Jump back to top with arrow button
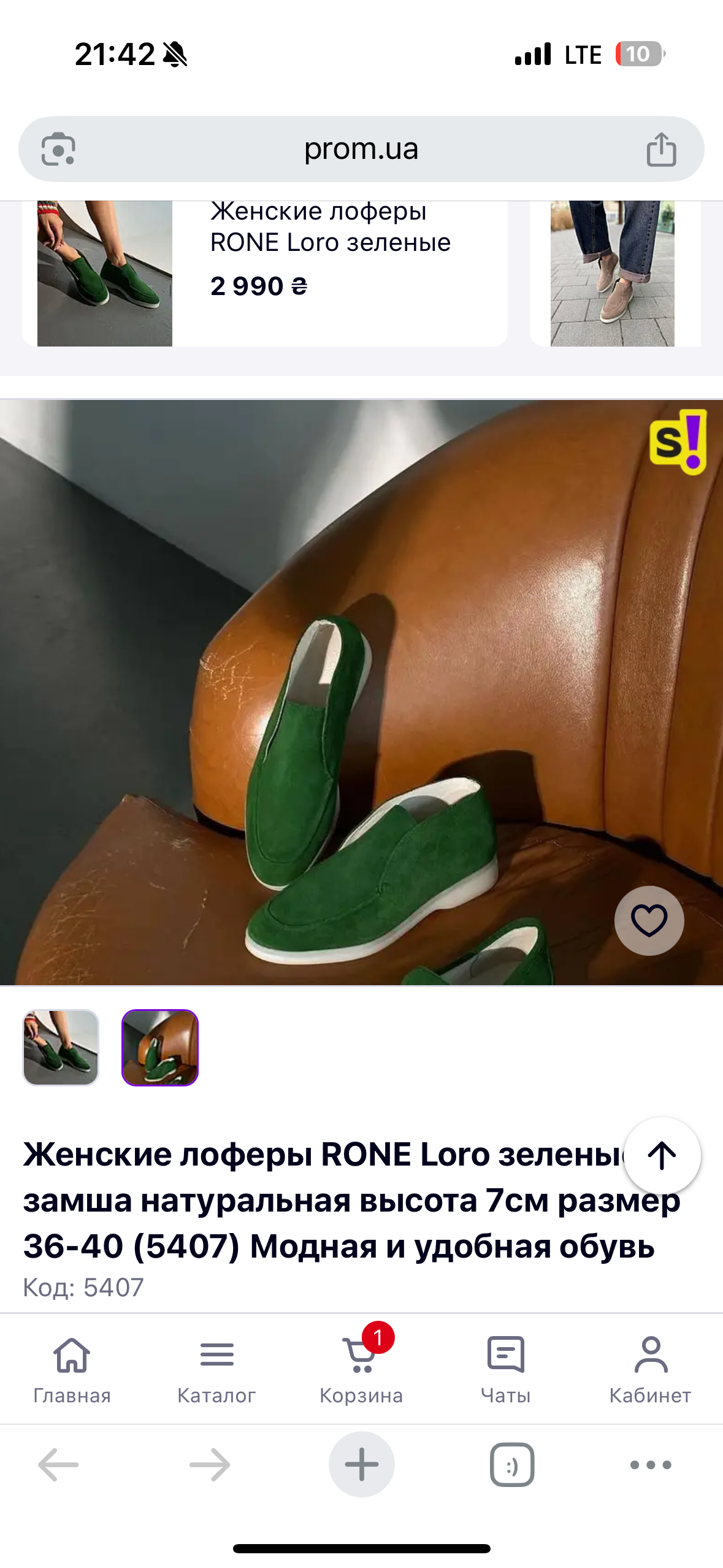Screen dimensions: 723x1568 coord(662,1156)
